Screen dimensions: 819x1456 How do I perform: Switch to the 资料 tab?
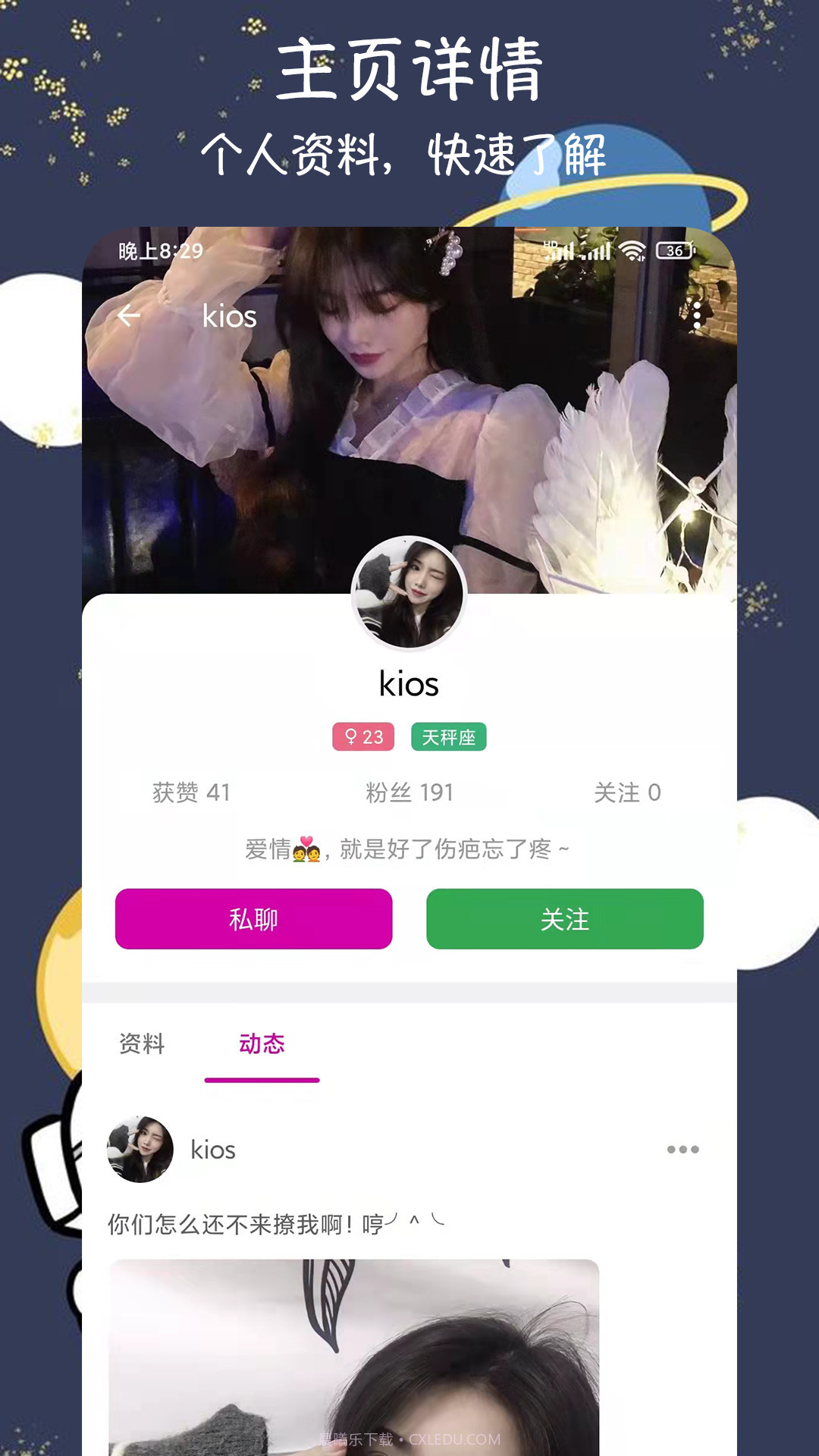click(x=141, y=1044)
